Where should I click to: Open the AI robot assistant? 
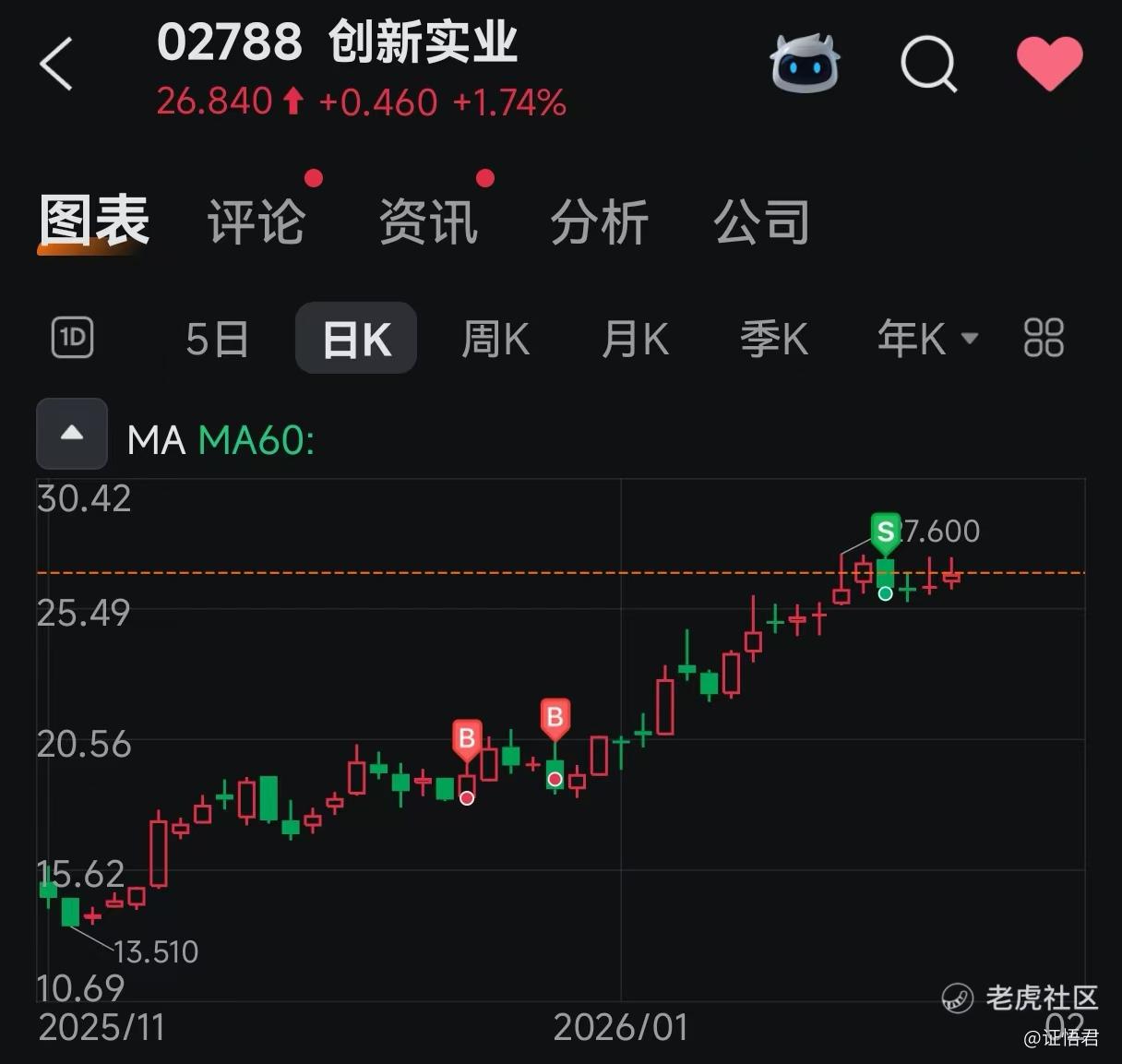tap(805, 64)
